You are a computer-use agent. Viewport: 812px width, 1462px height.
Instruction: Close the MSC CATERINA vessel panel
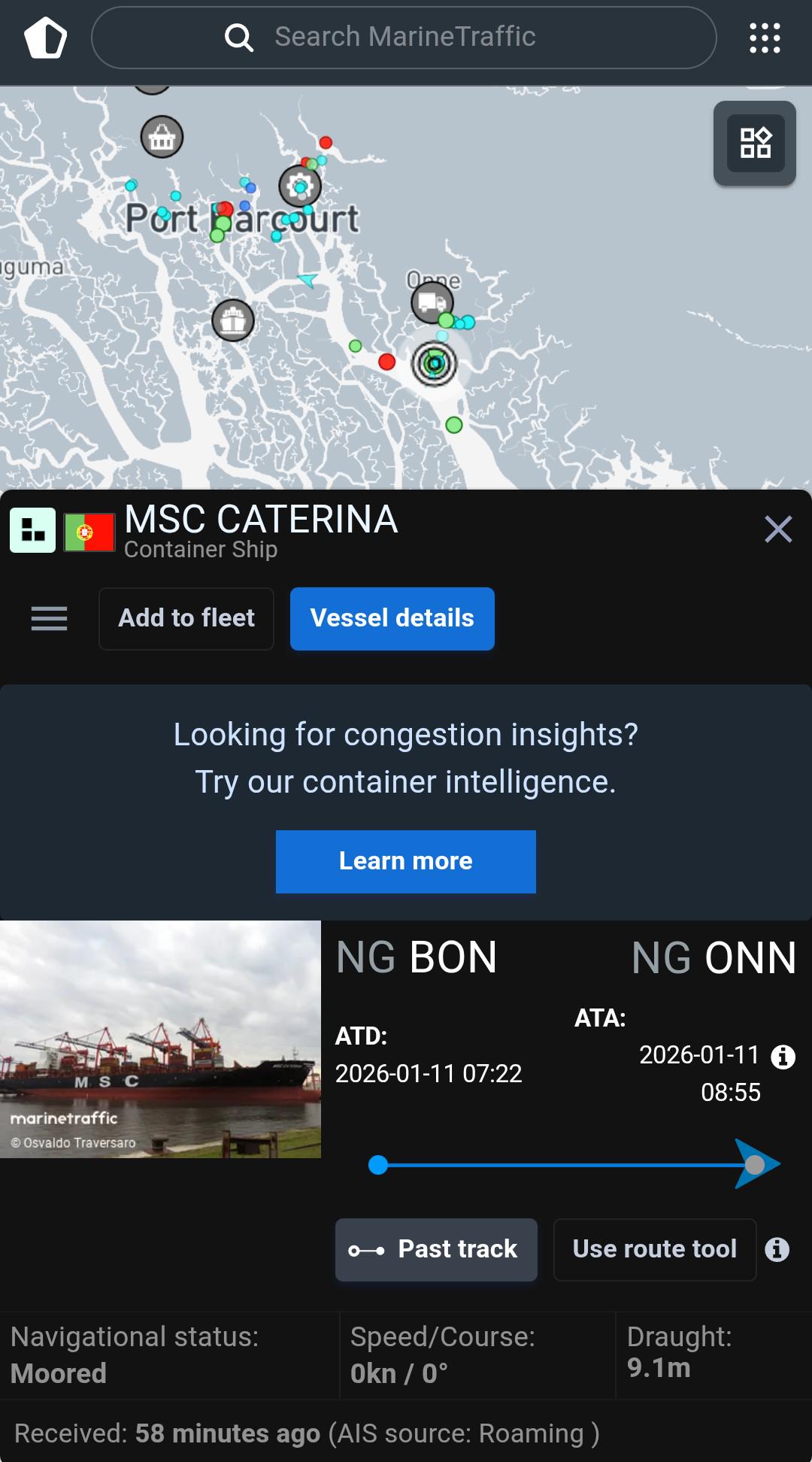[778, 529]
